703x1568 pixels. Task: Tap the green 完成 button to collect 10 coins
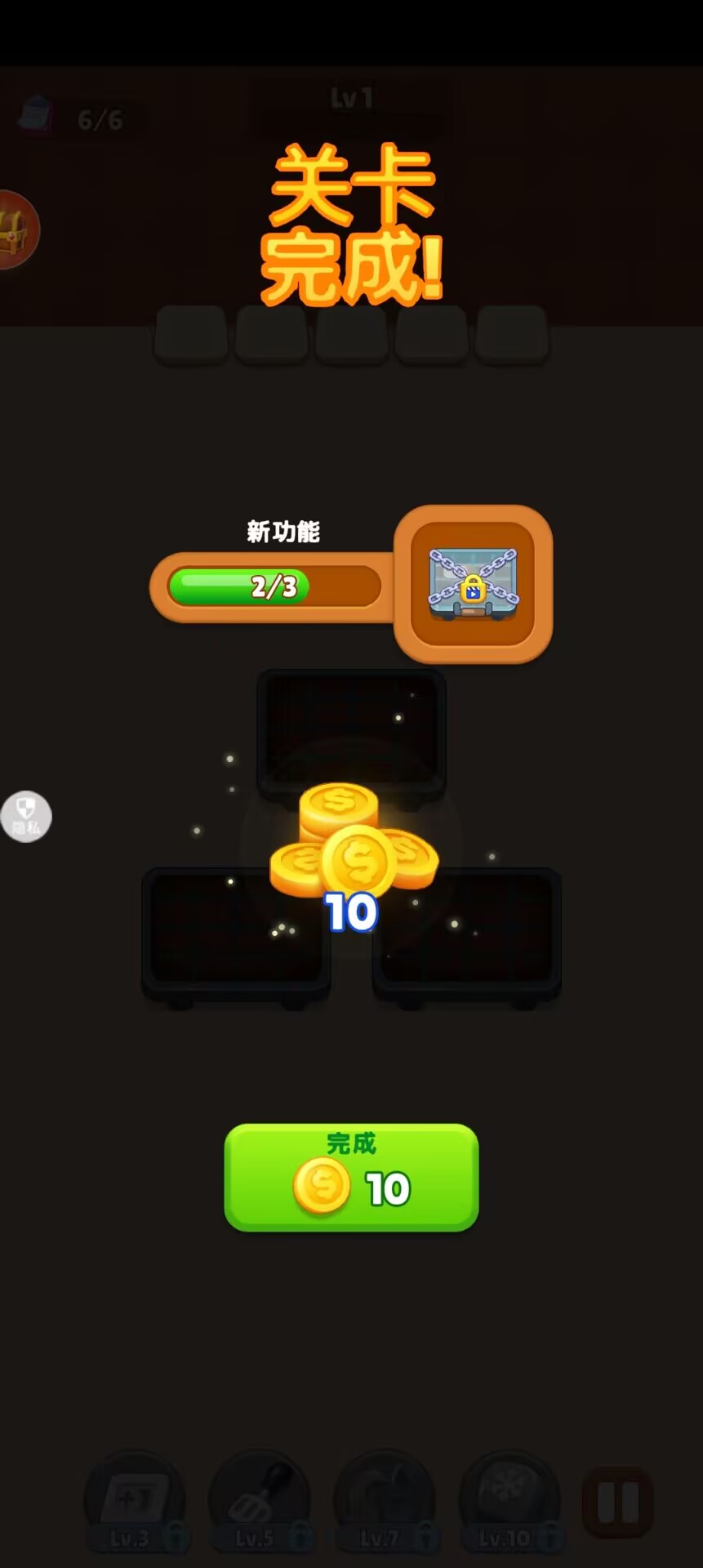click(351, 1177)
